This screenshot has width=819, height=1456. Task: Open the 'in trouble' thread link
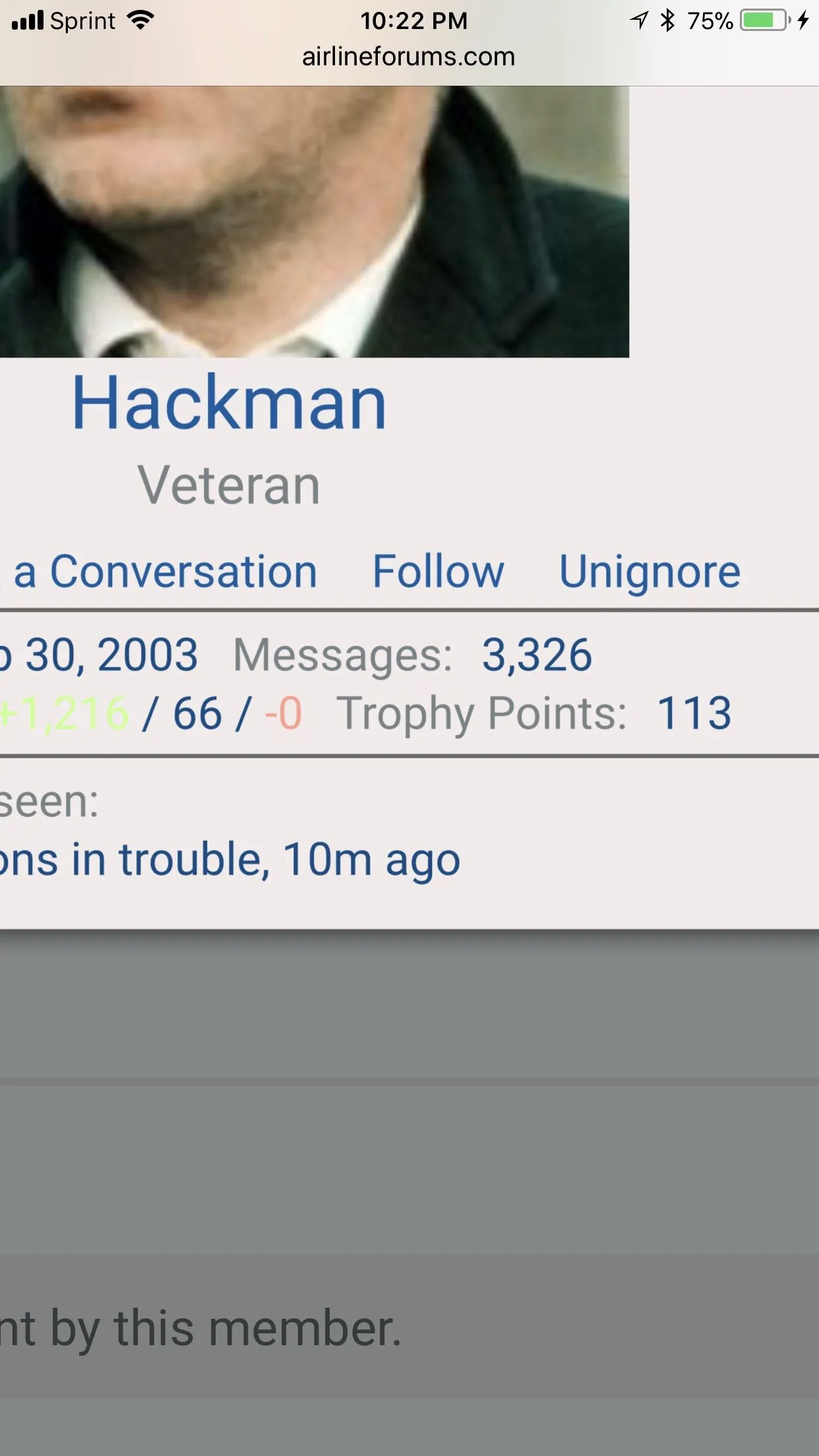[132, 860]
